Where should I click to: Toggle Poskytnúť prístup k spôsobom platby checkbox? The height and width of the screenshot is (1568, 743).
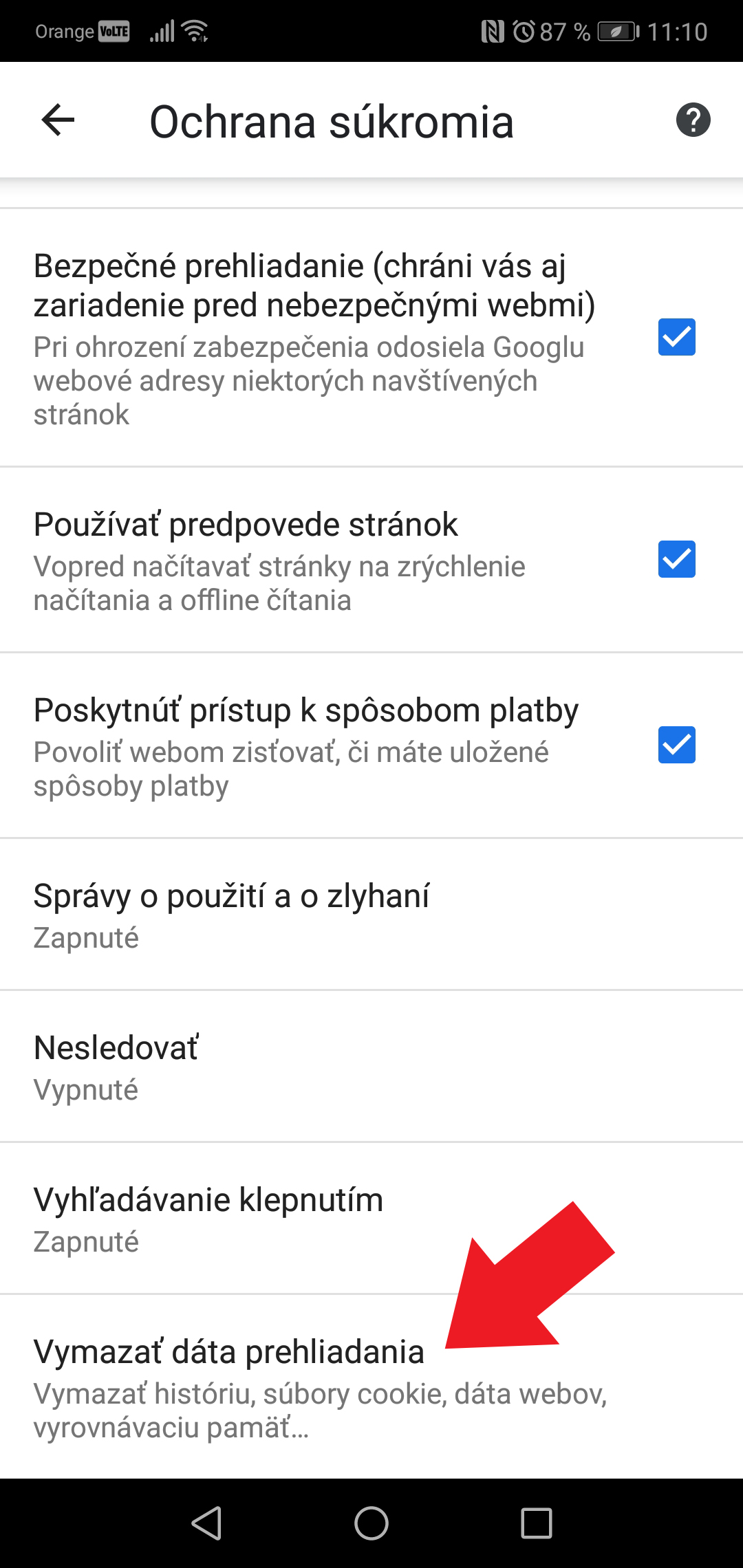coord(676,745)
